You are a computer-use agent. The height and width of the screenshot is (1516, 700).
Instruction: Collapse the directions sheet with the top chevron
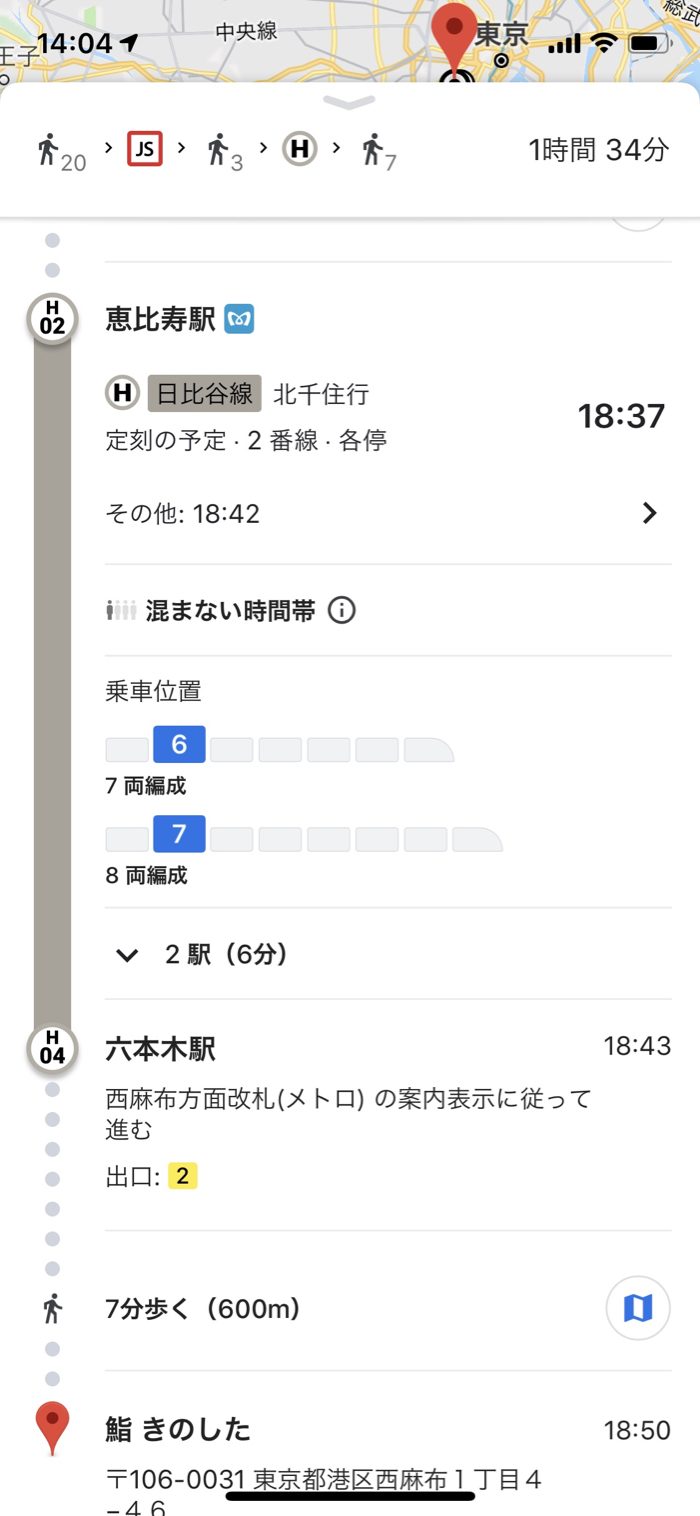click(x=349, y=103)
